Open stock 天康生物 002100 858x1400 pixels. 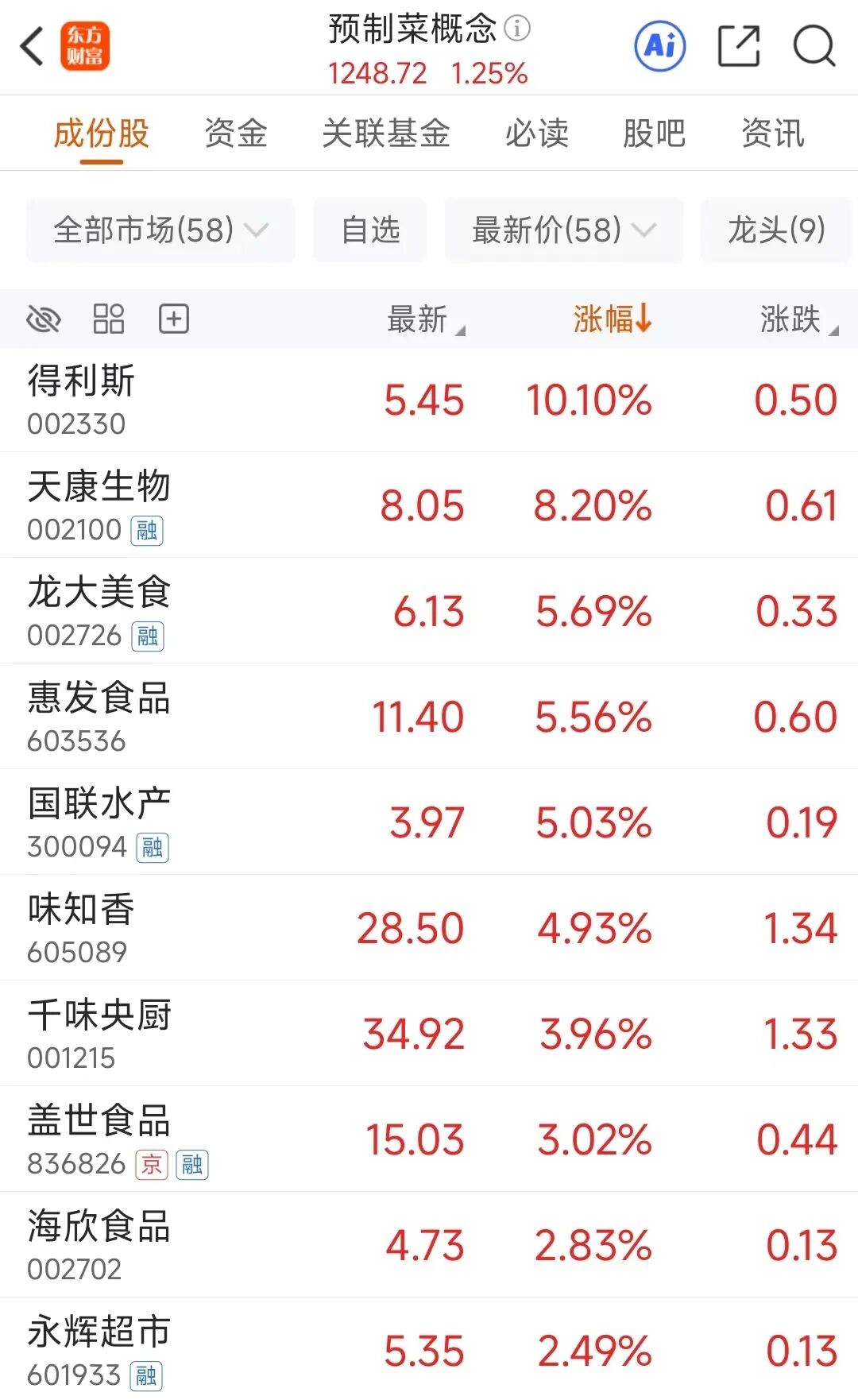[x=429, y=505]
